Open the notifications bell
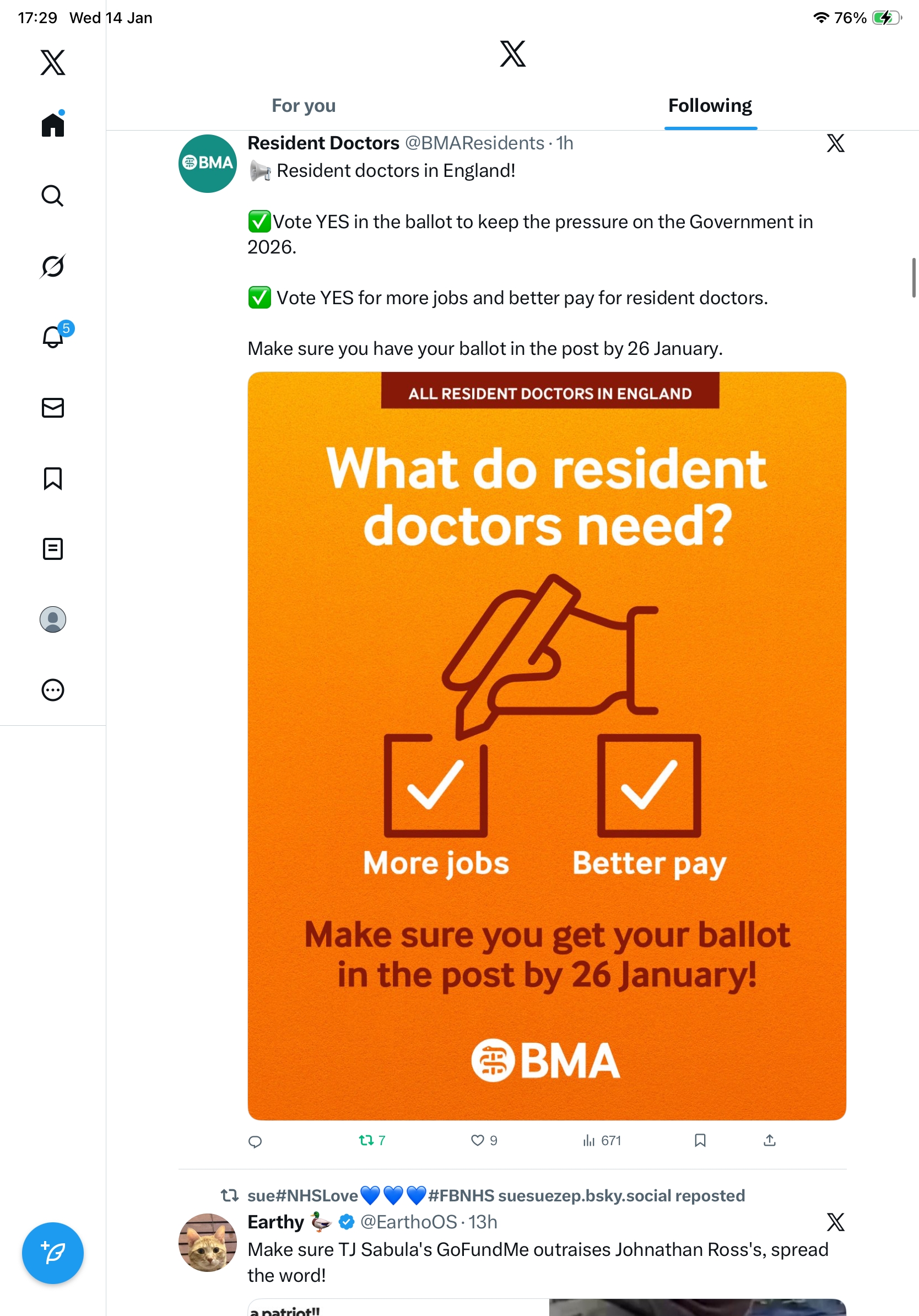The width and height of the screenshot is (919, 1316). [53, 337]
